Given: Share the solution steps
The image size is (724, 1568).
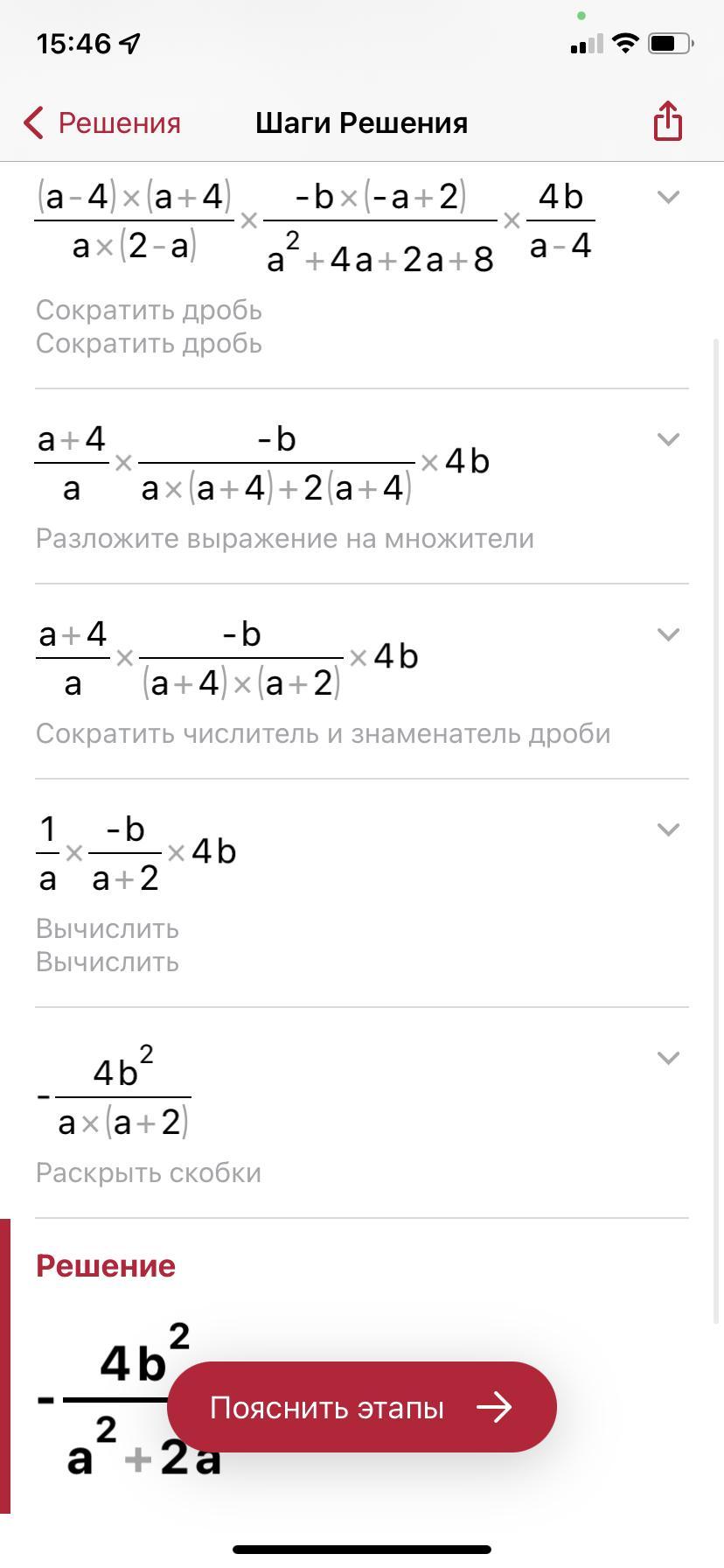Looking at the screenshot, I should pyautogui.click(x=667, y=122).
